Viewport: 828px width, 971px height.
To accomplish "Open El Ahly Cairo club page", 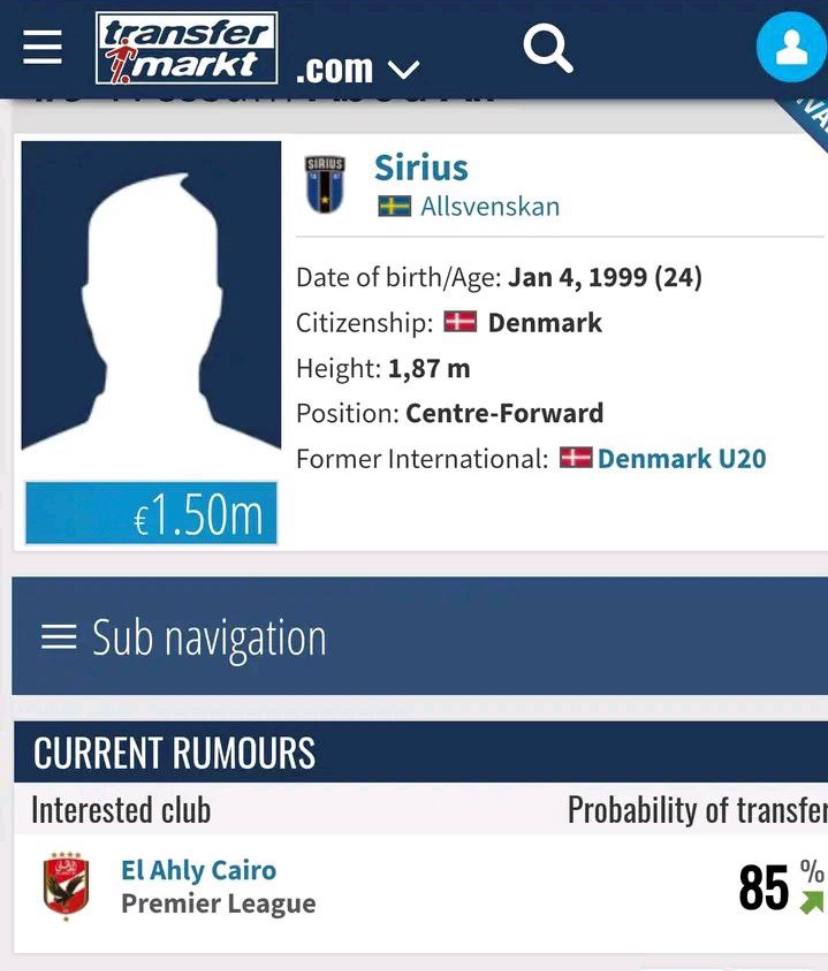I will point(198,870).
